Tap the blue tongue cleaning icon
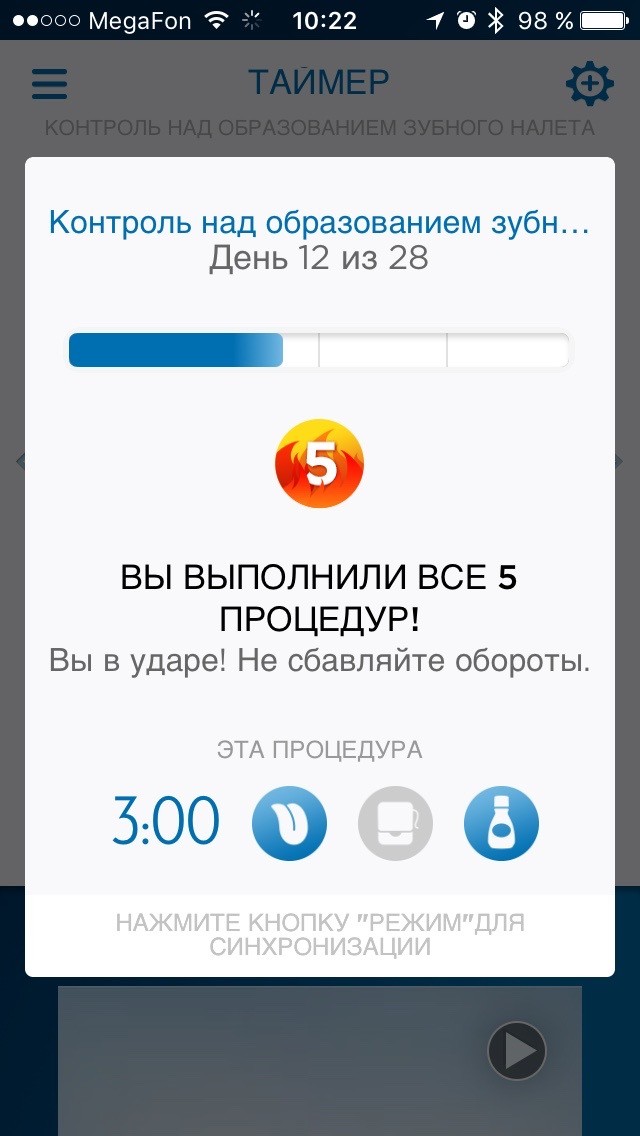Viewport: 640px width, 1136px height. coord(290,823)
